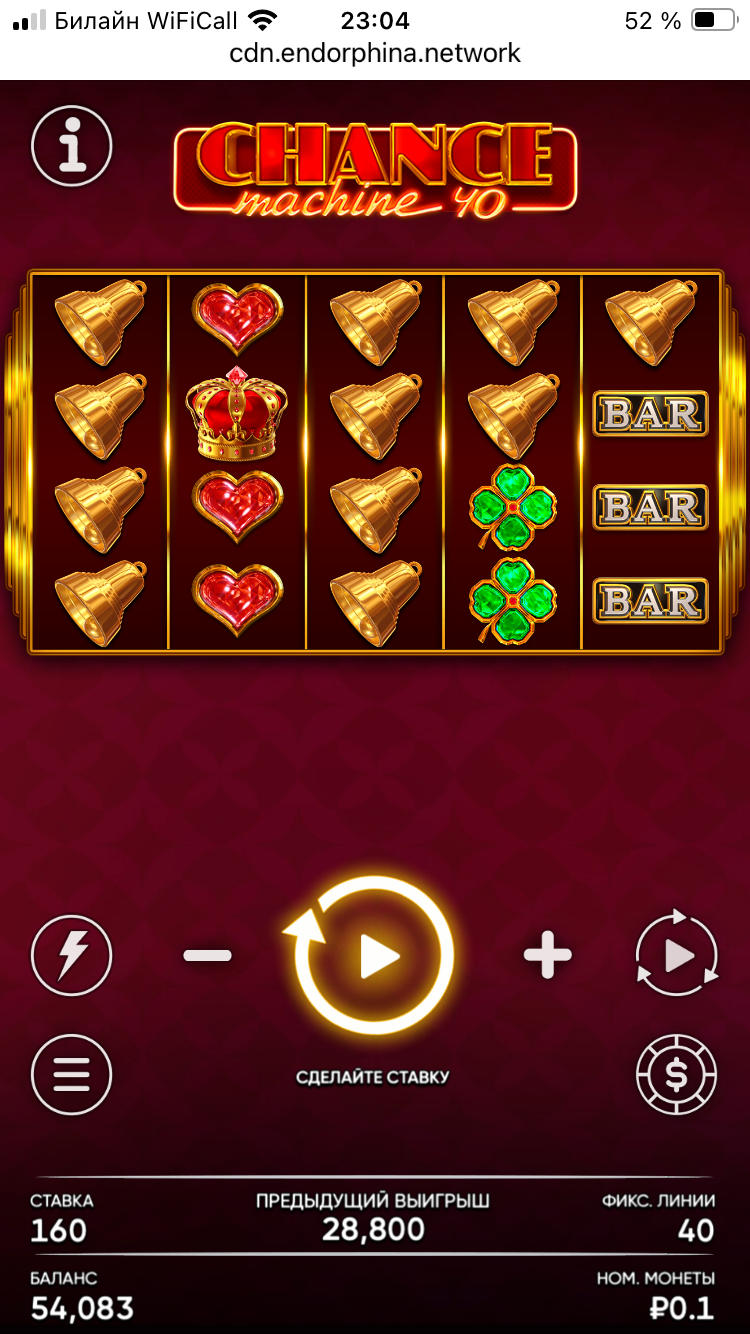Enable turbo mode via the lightning icon

coord(72,956)
